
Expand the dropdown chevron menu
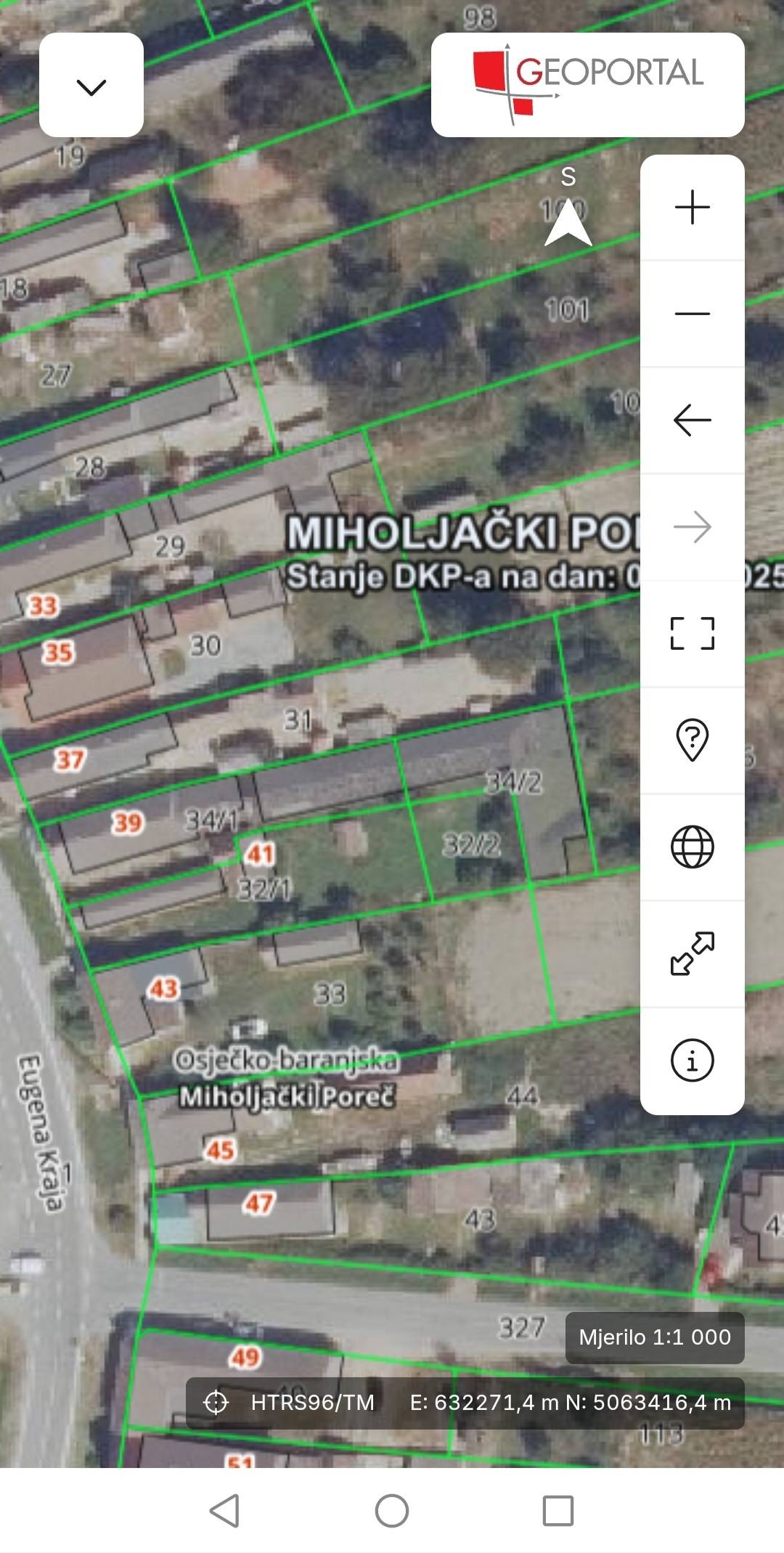pyautogui.click(x=91, y=86)
